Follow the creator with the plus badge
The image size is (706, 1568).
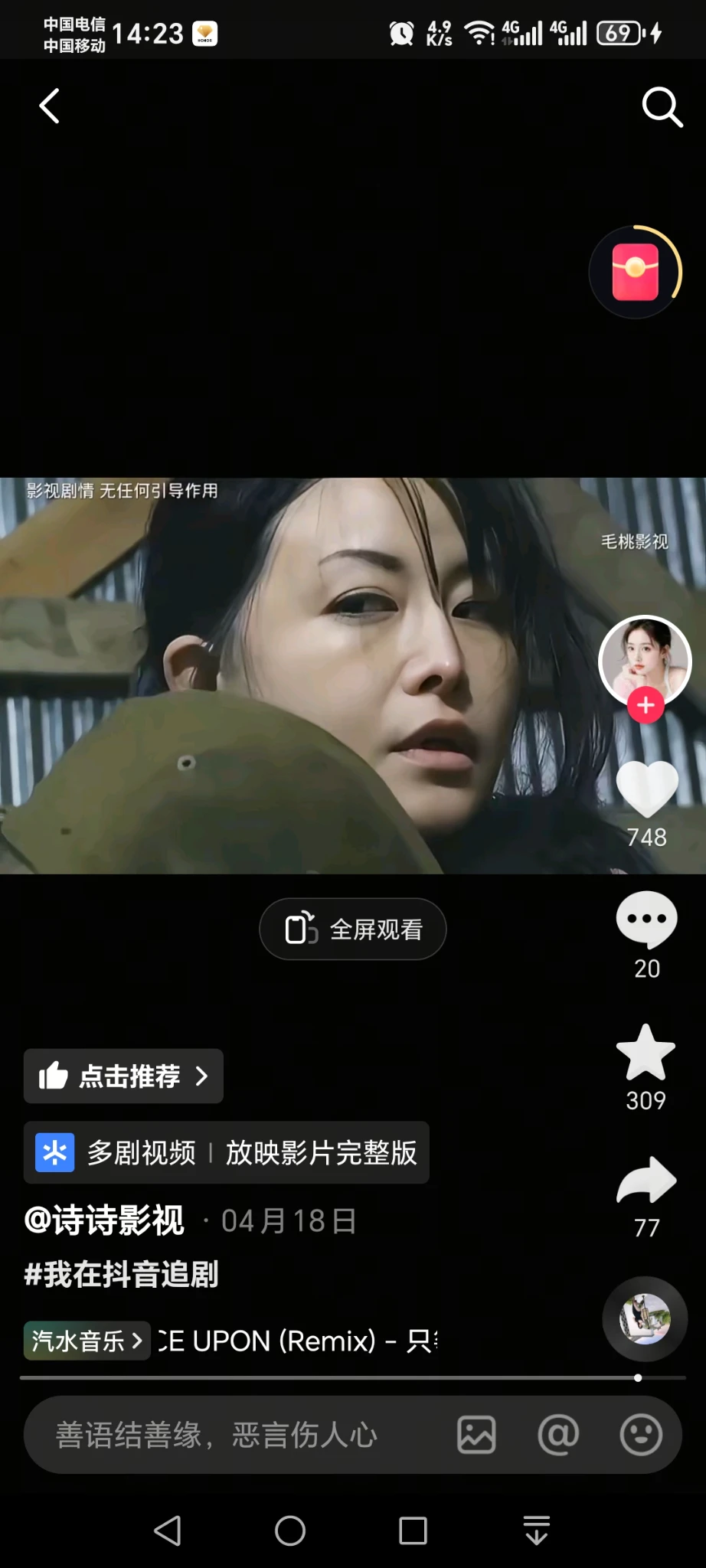click(646, 706)
